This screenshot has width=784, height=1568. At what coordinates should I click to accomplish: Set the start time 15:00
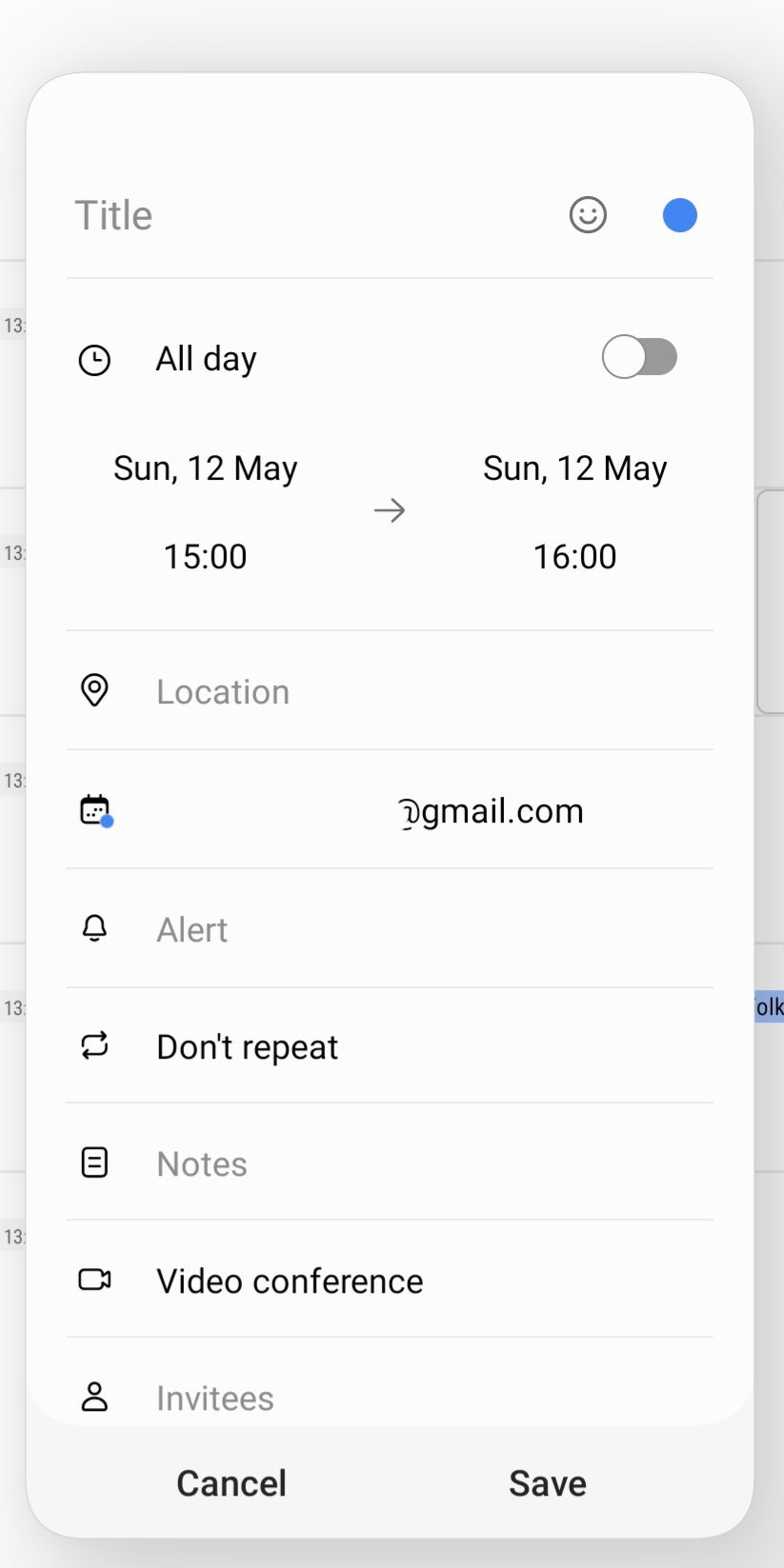[x=206, y=557]
